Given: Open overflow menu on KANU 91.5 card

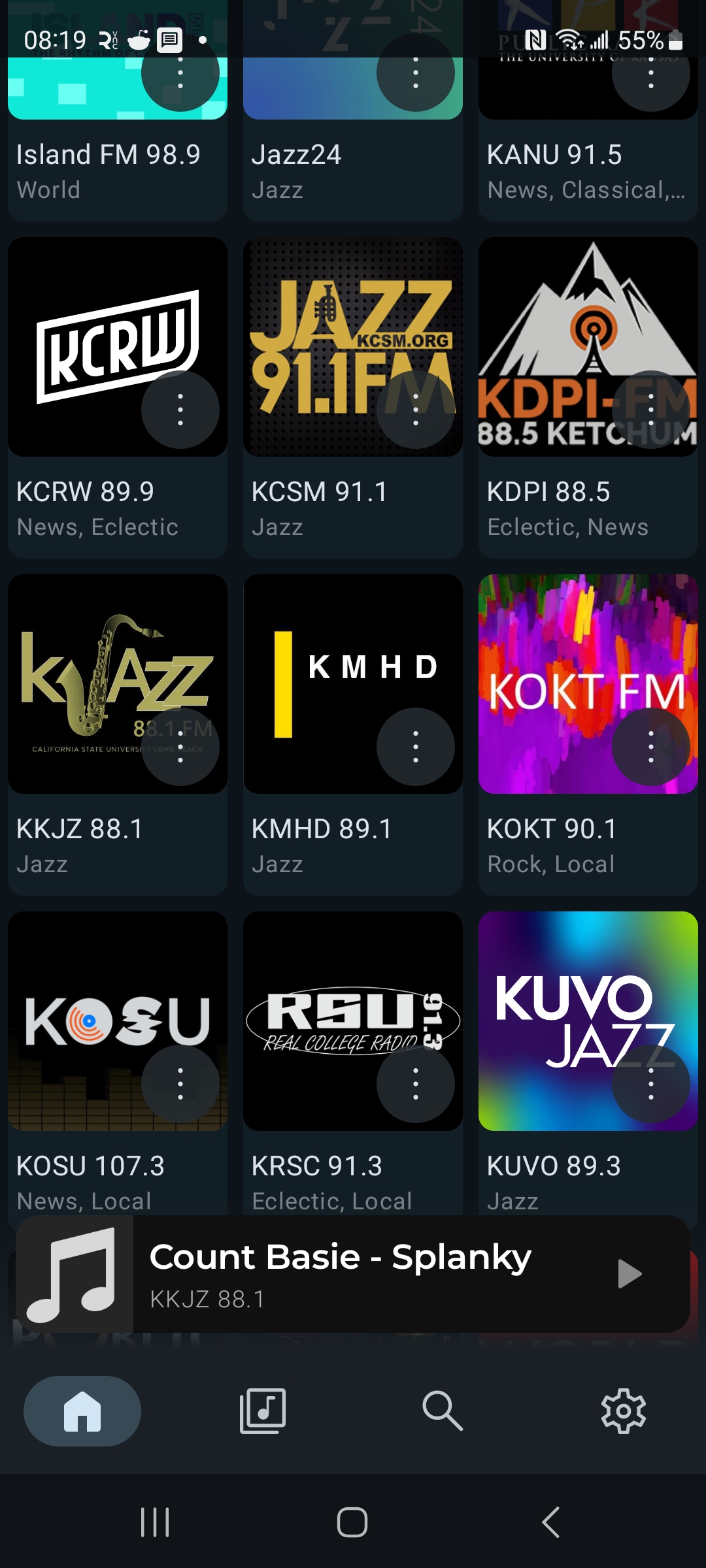Looking at the screenshot, I should 651,73.
